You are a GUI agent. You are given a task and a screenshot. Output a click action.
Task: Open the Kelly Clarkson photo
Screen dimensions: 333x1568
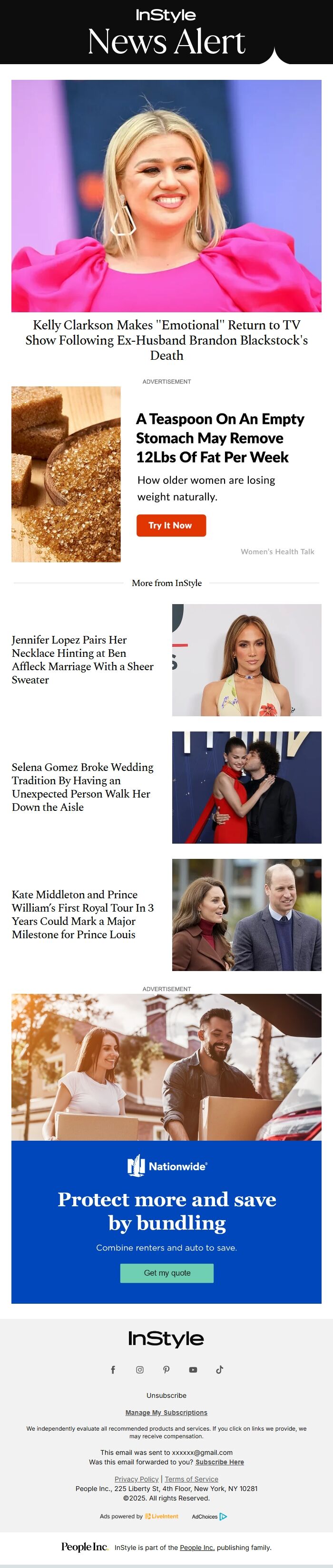click(x=166, y=195)
